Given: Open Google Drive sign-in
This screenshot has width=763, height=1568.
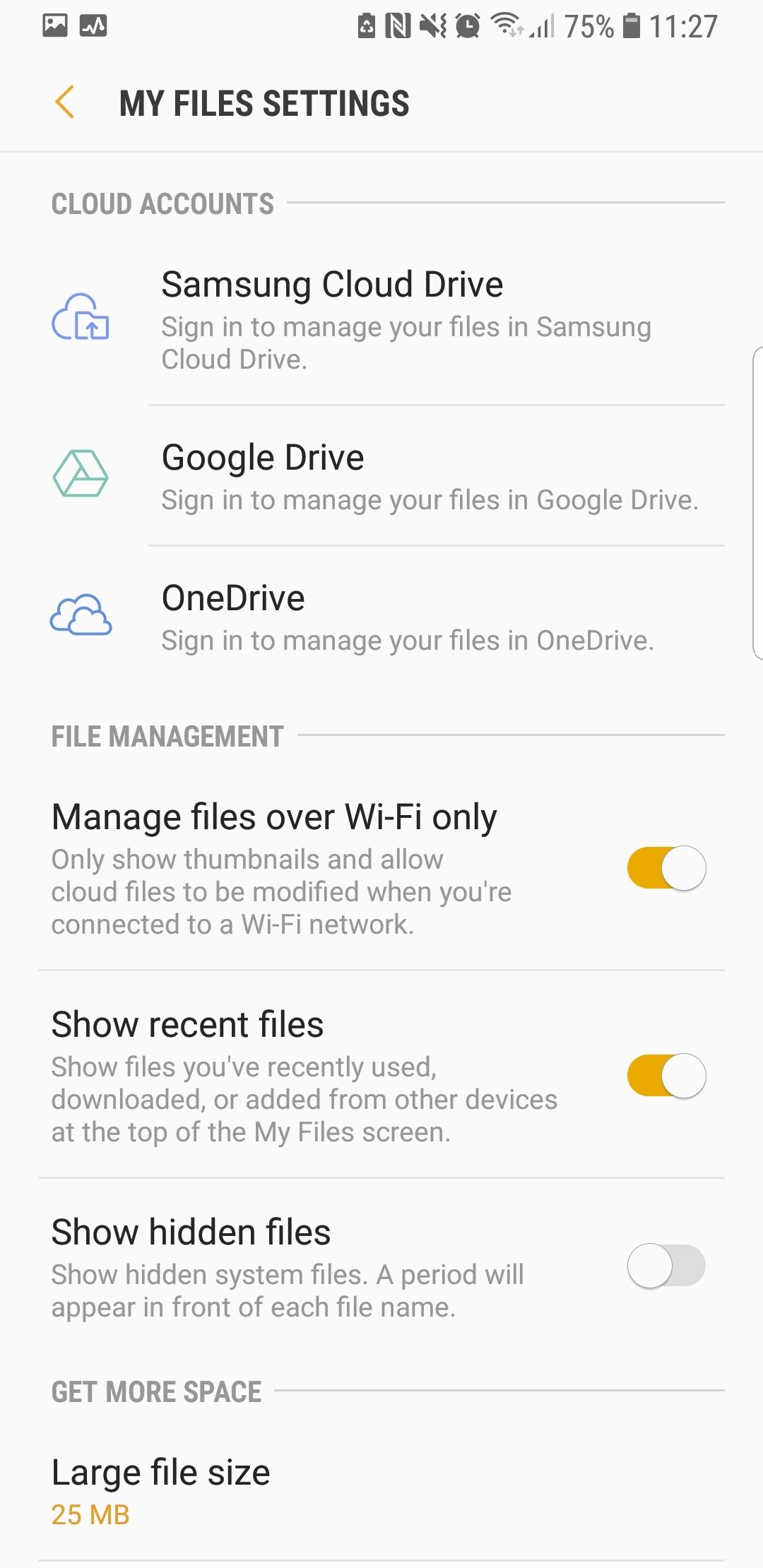Looking at the screenshot, I should (x=381, y=476).
